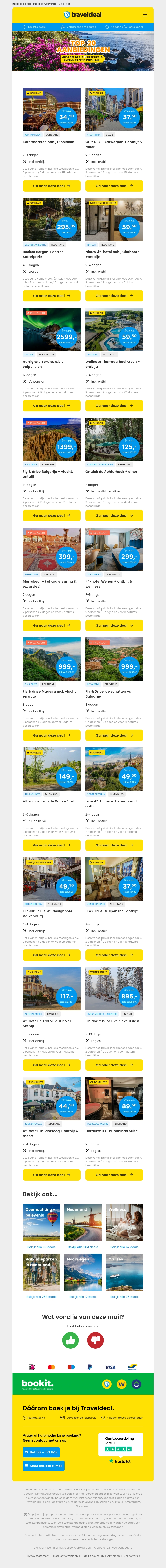
Task: Open the Wellness Thermaalbad Arcen deal button
Action: pyautogui.click(x=114, y=405)
